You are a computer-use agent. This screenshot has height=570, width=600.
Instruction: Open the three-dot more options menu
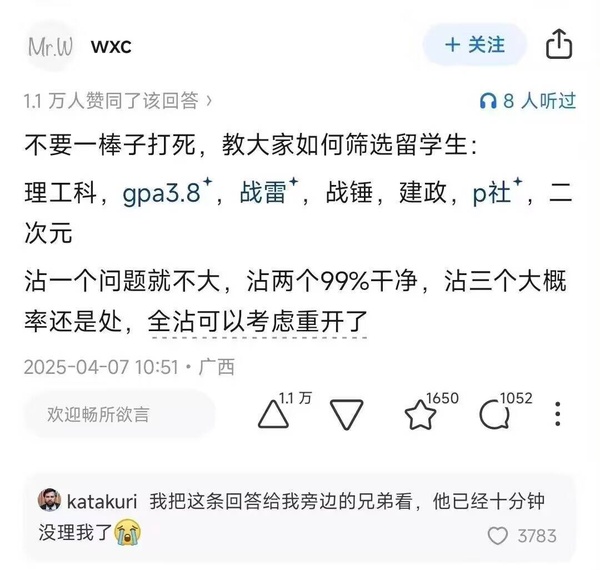pyautogui.click(x=558, y=414)
